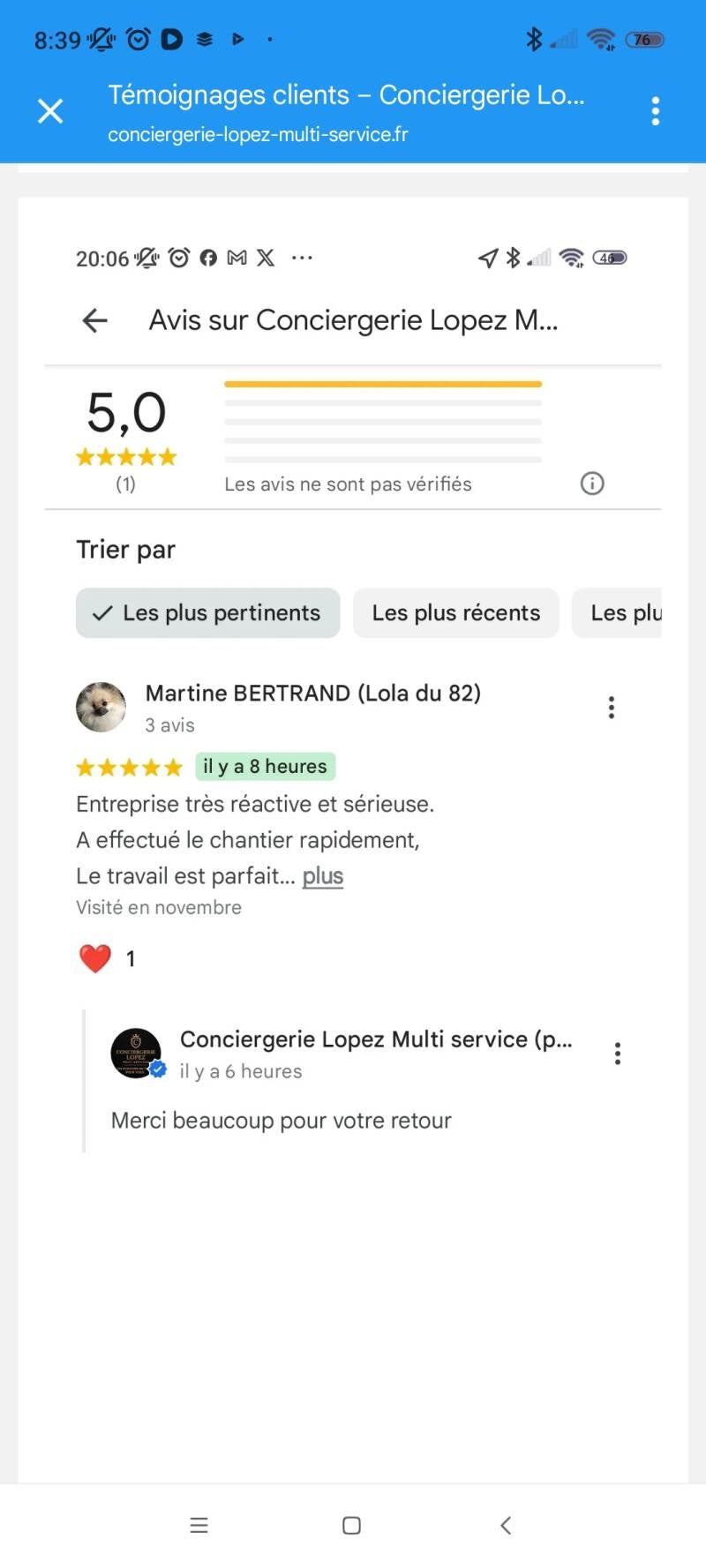The image size is (706, 1568).
Task: Close the Témoignages clients browser tab
Action: [x=50, y=111]
